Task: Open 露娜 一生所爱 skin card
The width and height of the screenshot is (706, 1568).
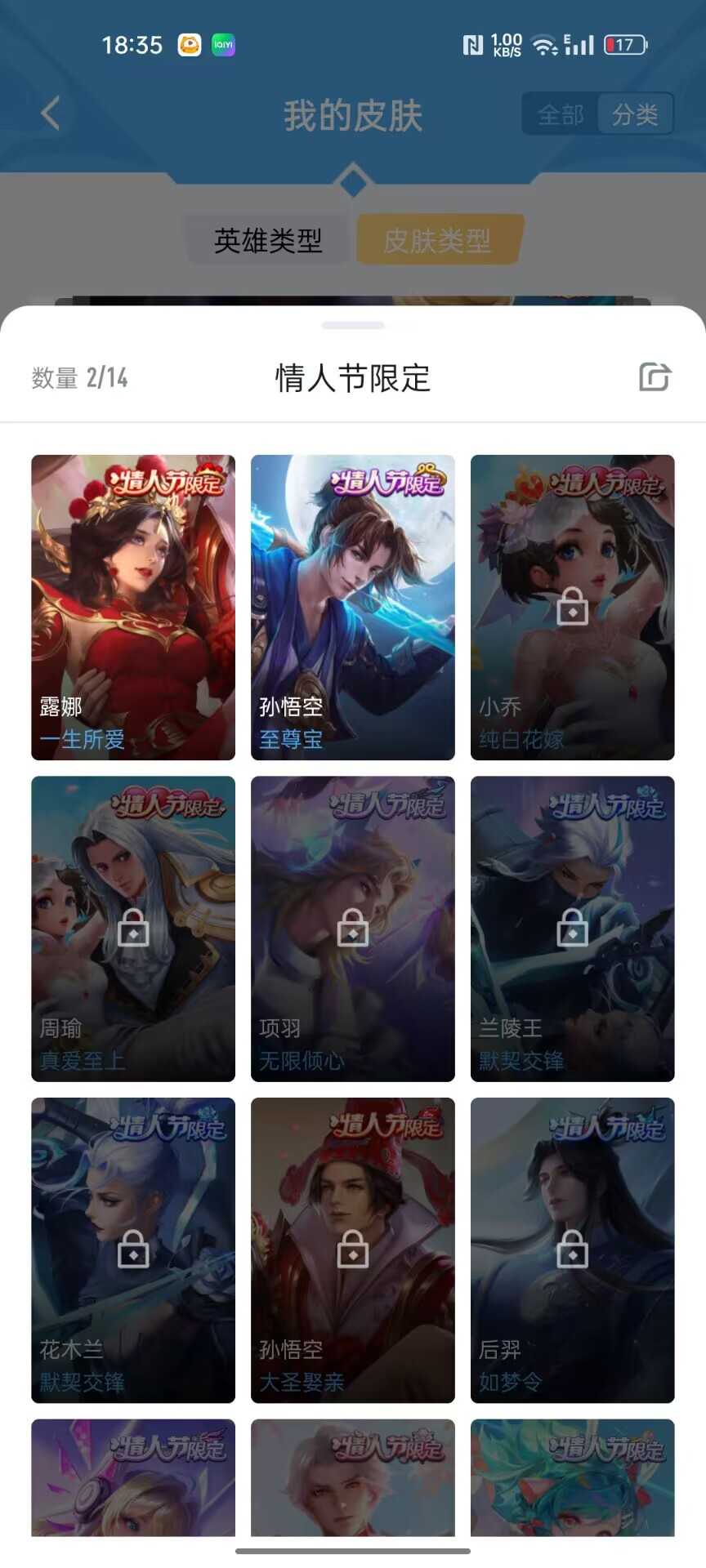Action: [133, 608]
